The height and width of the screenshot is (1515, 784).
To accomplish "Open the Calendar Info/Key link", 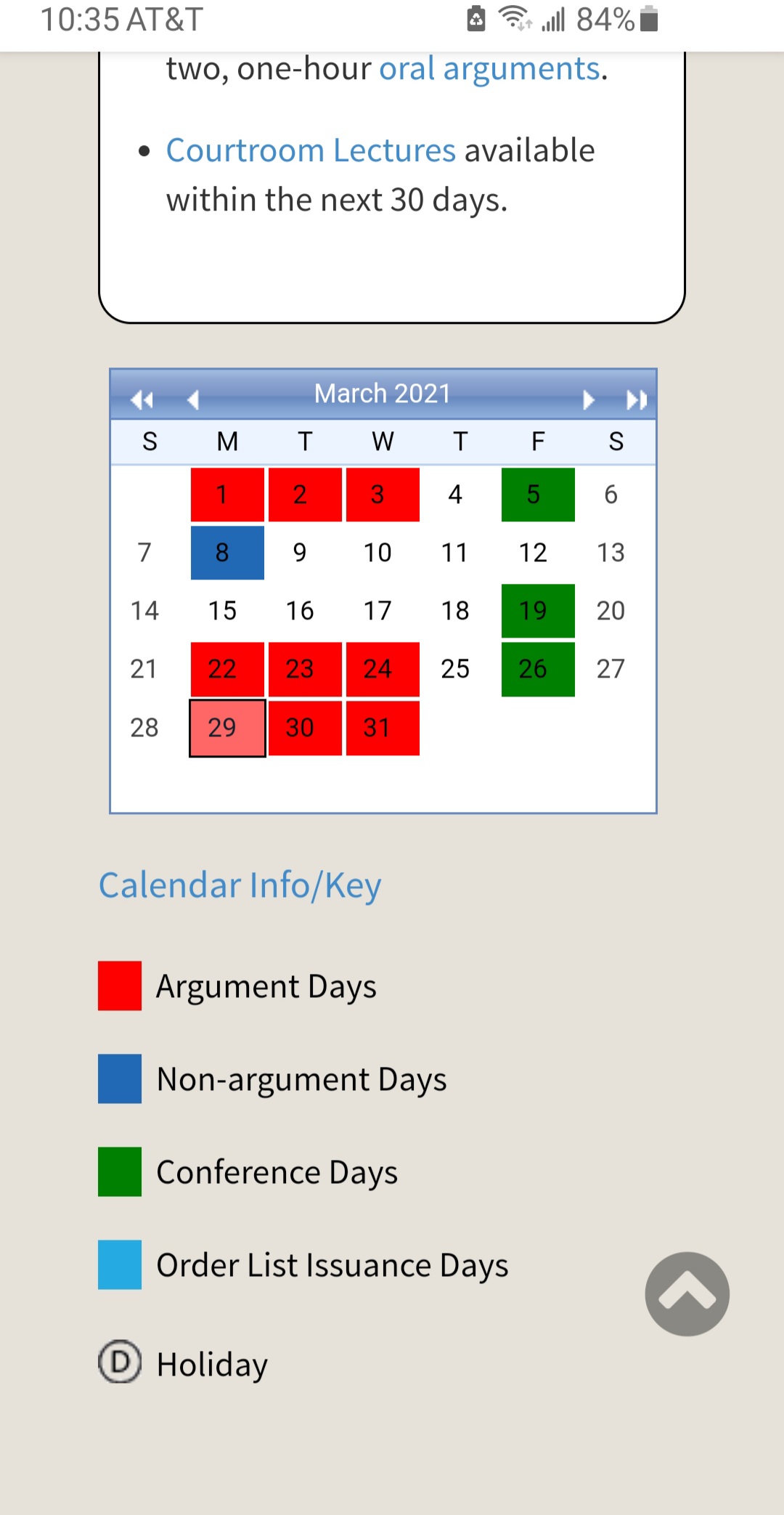I will click(x=240, y=885).
